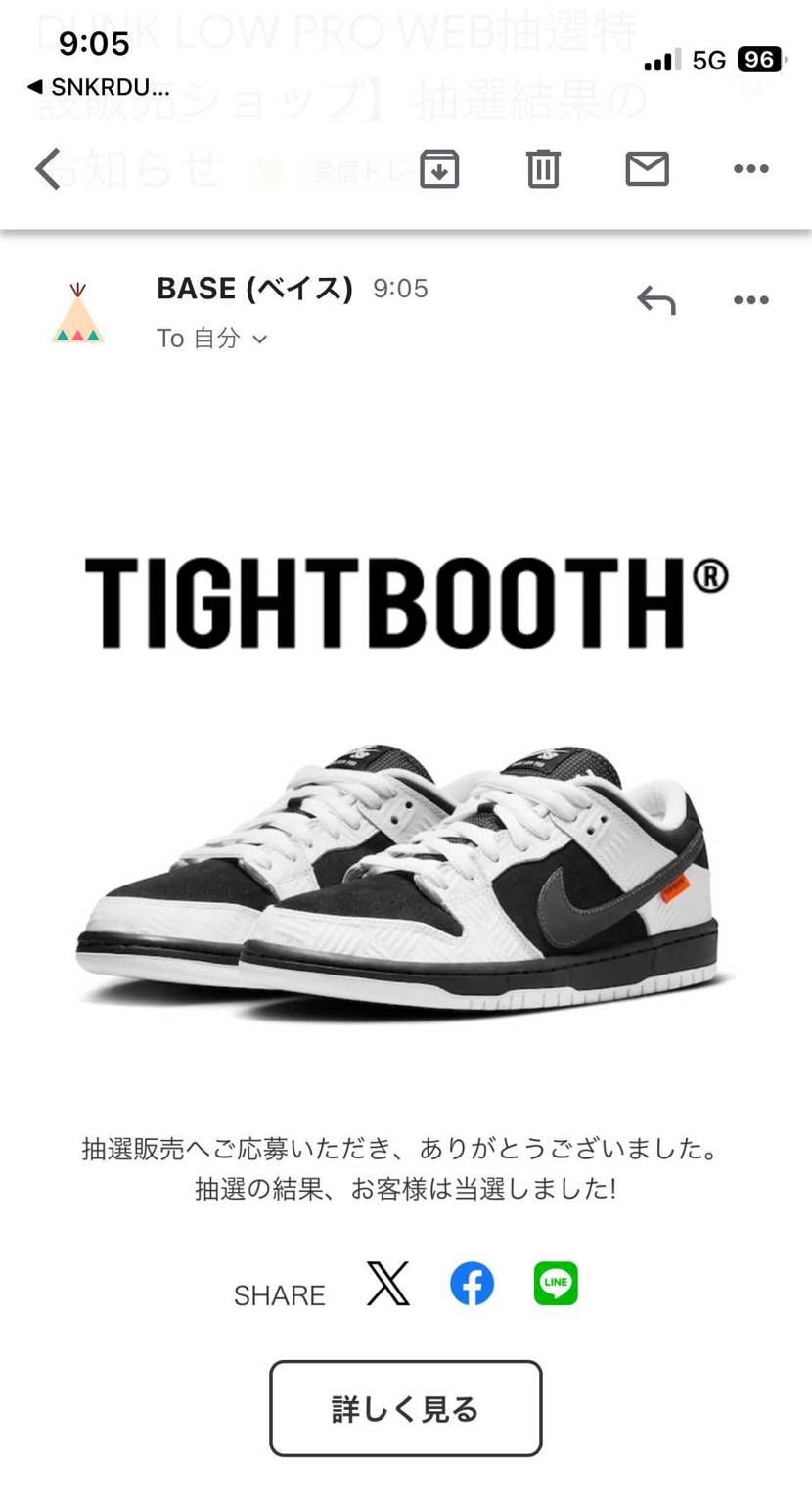
Task: Share via LINE
Action: coord(556,1284)
